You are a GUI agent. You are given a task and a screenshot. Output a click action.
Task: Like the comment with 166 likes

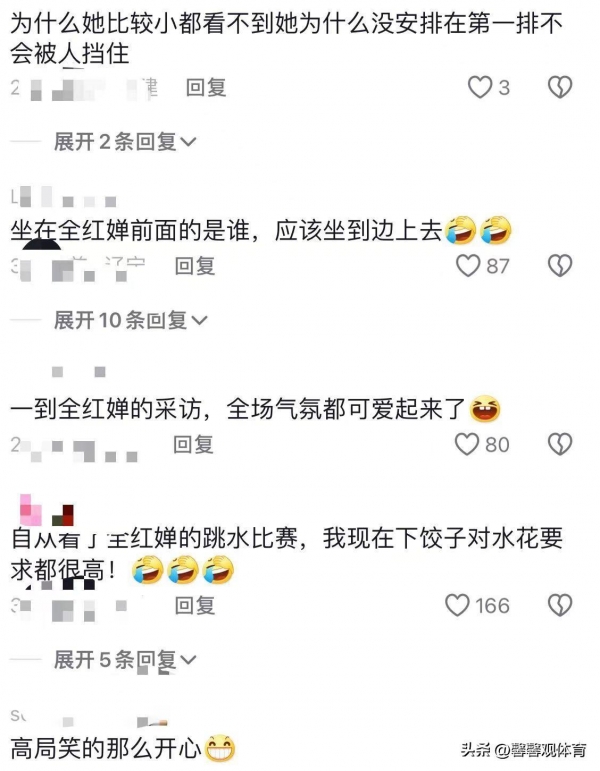[458, 605]
